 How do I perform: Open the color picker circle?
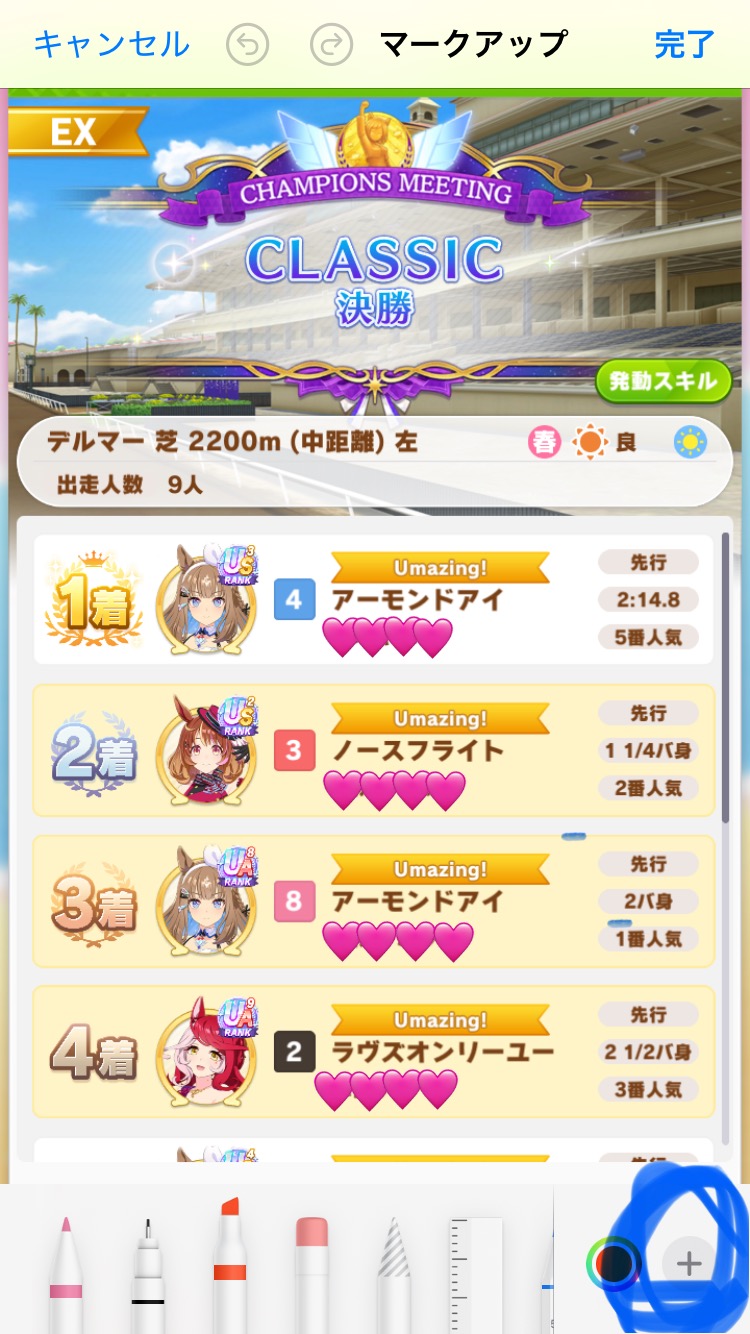point(613,1263)
